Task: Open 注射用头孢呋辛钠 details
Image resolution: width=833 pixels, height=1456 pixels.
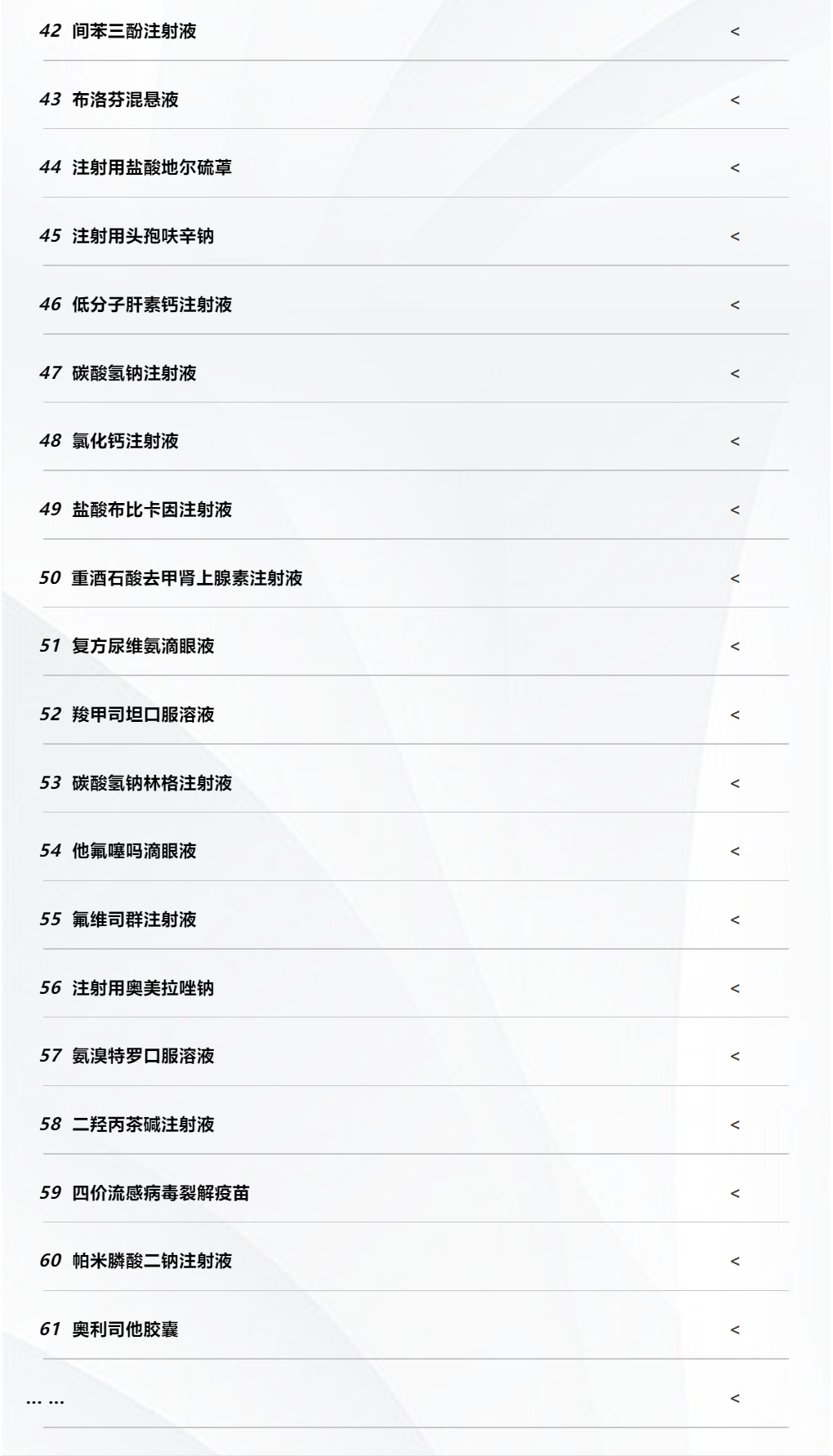Action: 734,237
